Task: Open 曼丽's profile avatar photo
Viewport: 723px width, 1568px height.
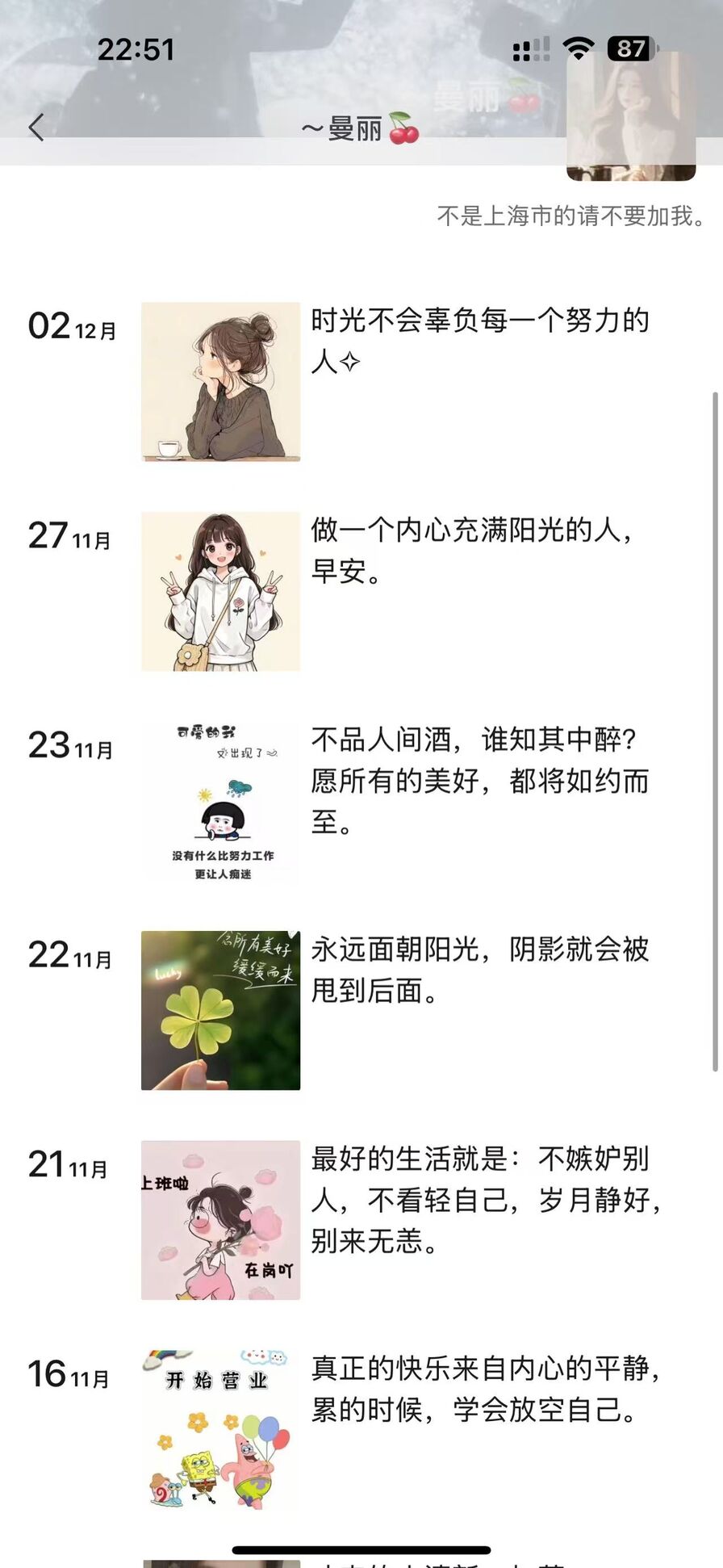Action: tap(631, 117)
